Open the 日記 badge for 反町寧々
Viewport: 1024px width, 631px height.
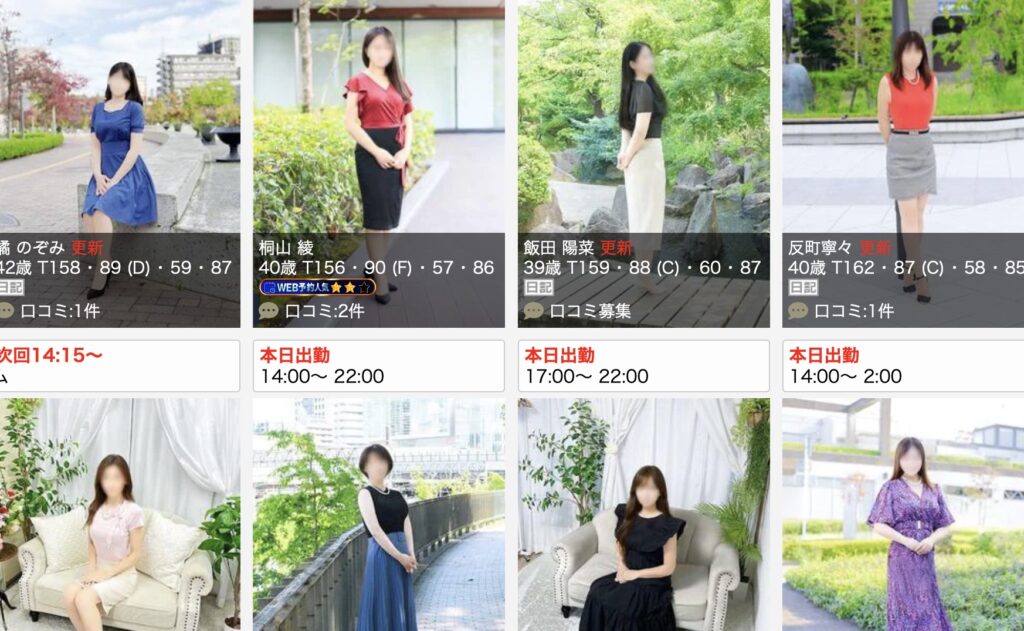802,287
